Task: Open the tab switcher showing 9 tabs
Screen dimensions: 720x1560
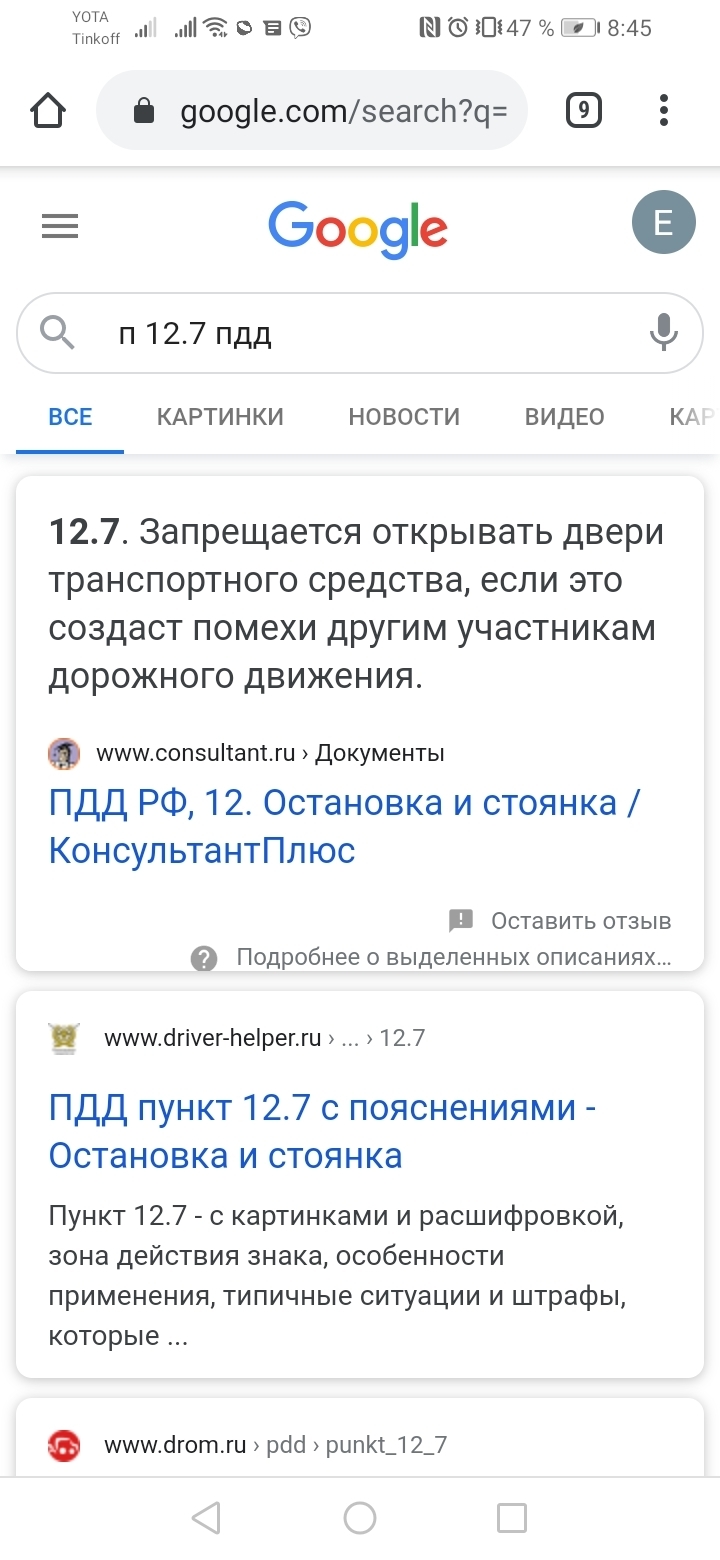Action: [x=583, y=111]
